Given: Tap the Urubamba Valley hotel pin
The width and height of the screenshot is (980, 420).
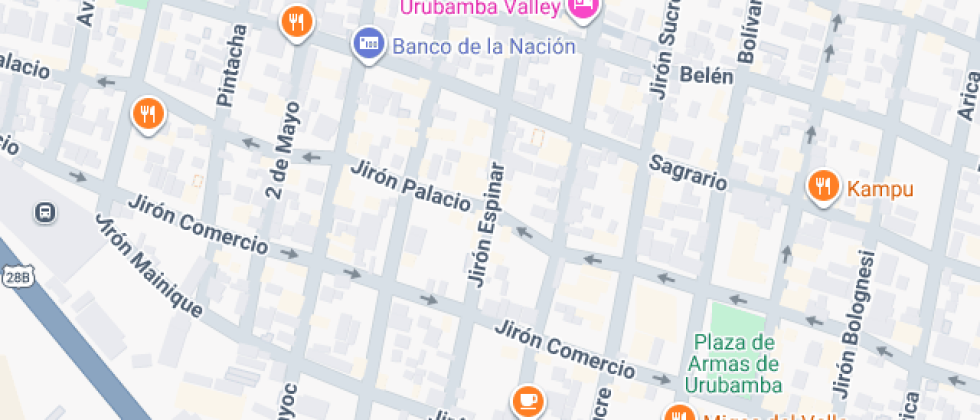Looking at the screenshot, I should coord(583,9).
